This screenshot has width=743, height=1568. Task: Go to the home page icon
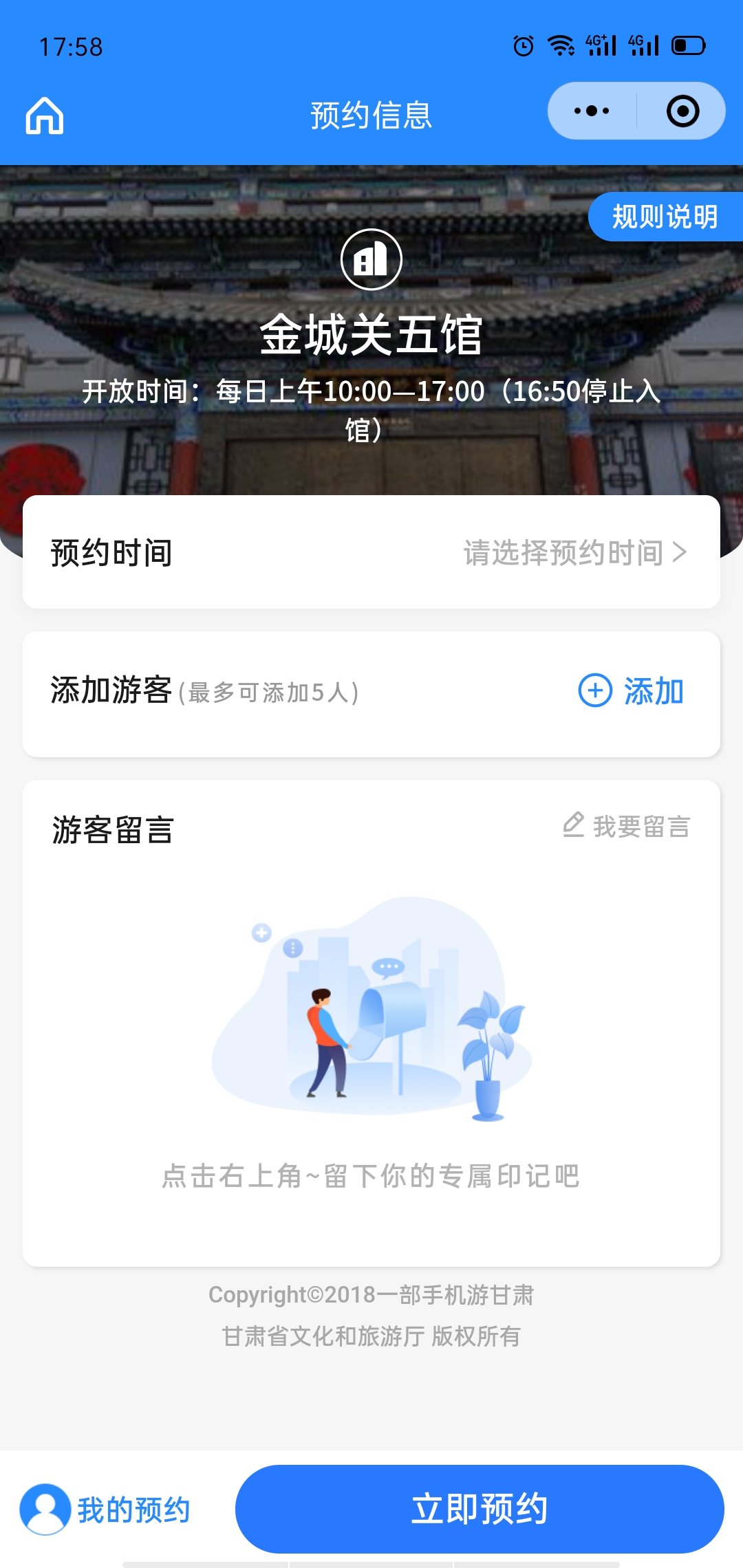(x=45, y=115)
